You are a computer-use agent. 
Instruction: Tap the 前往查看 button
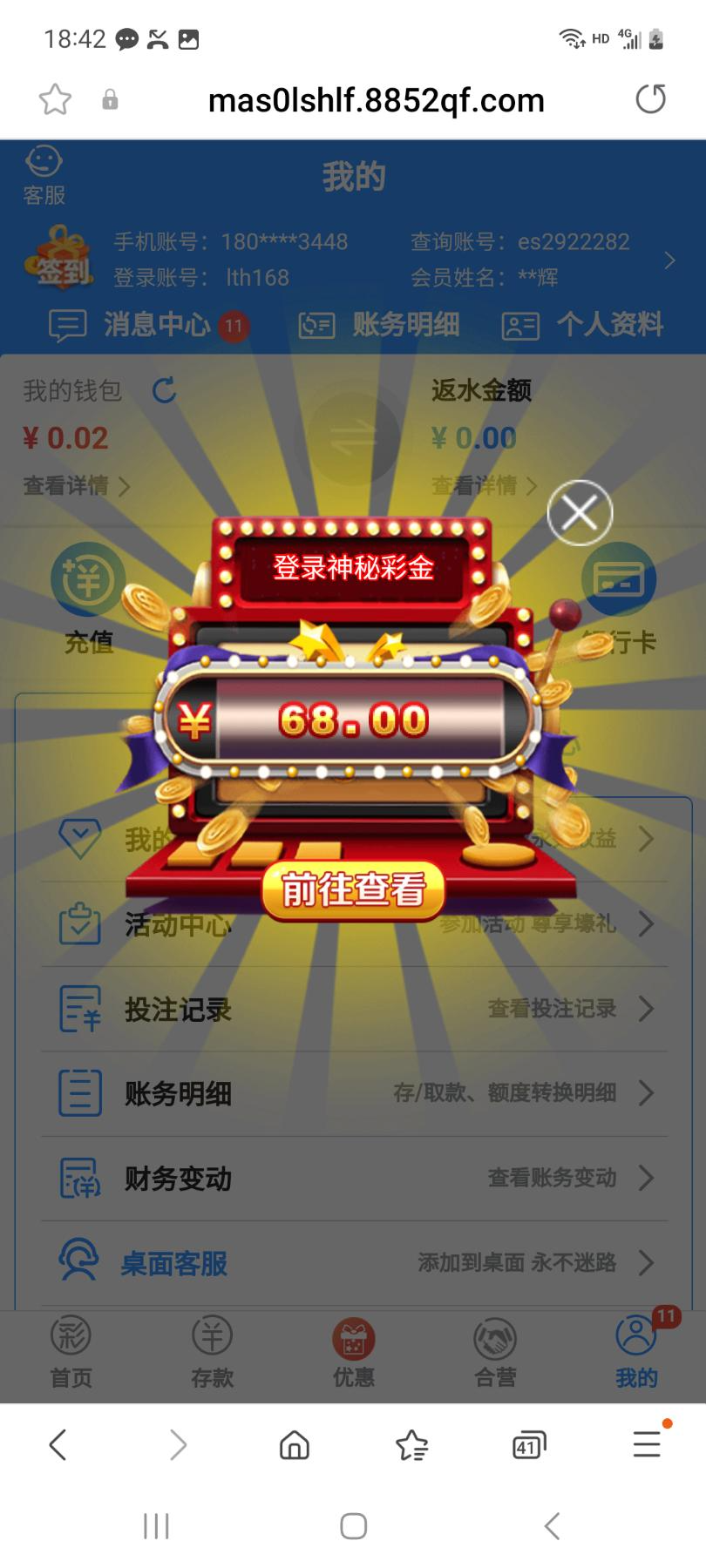click(354, 889)
